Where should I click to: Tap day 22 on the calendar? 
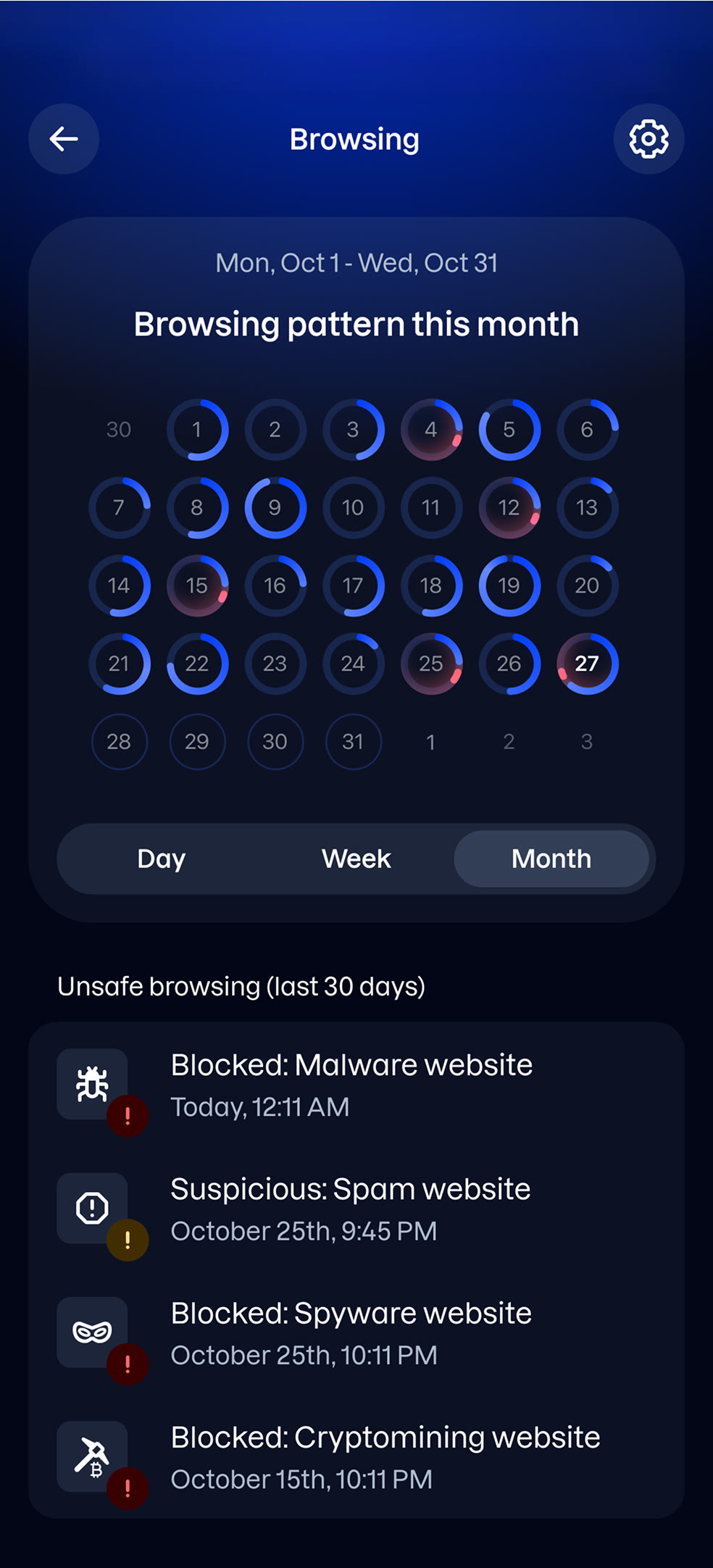(x=197, y=664)
